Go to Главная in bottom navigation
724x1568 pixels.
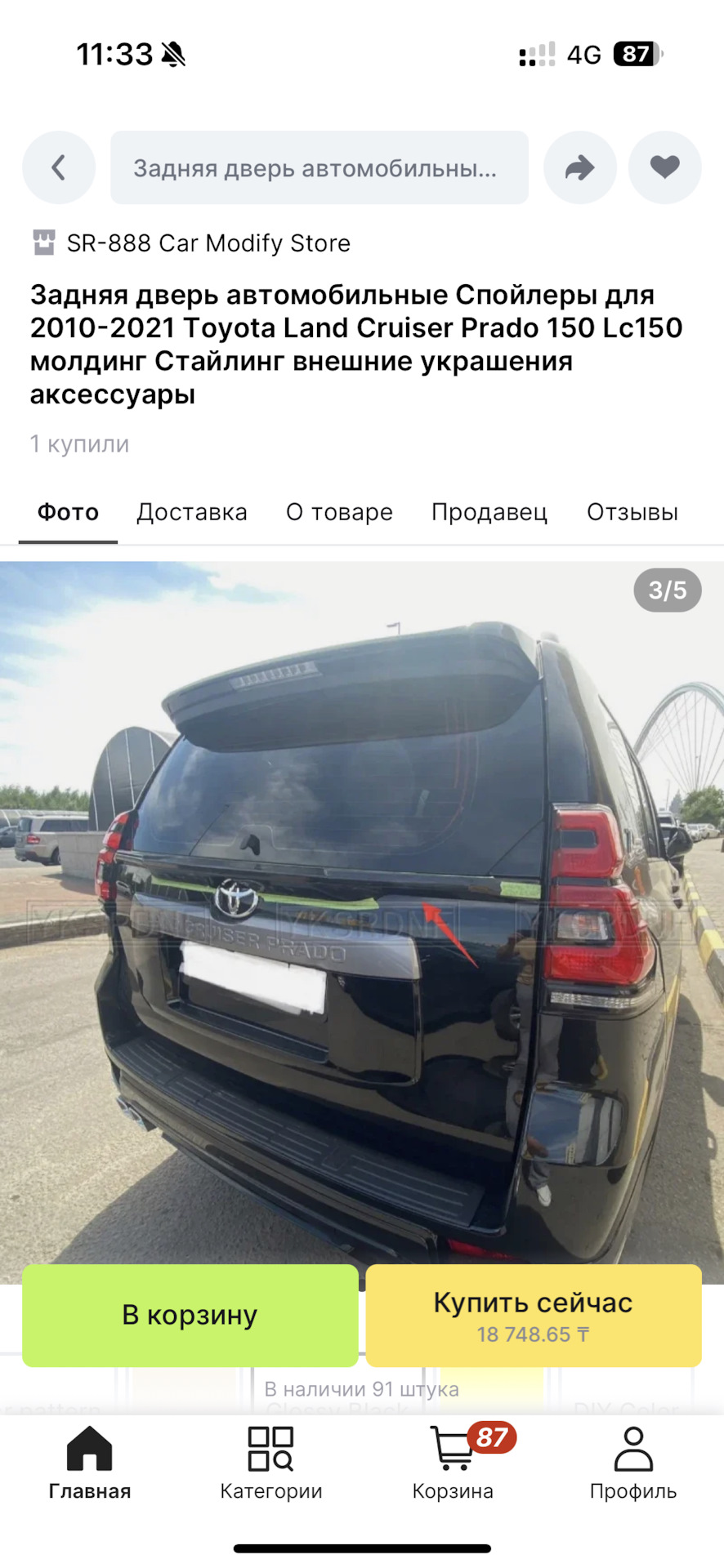coord(90,1463)
